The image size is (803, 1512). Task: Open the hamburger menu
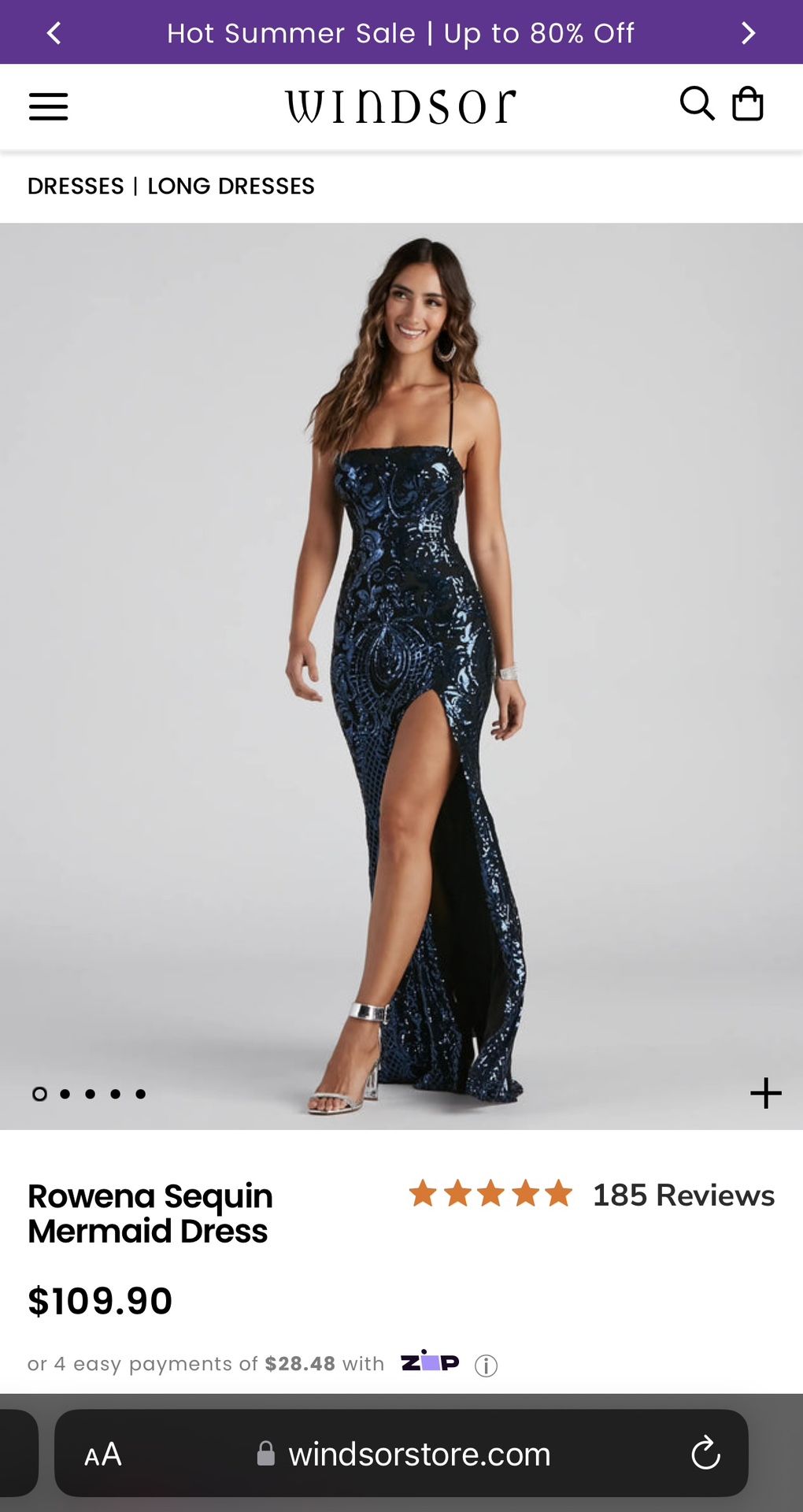point(49,106)
